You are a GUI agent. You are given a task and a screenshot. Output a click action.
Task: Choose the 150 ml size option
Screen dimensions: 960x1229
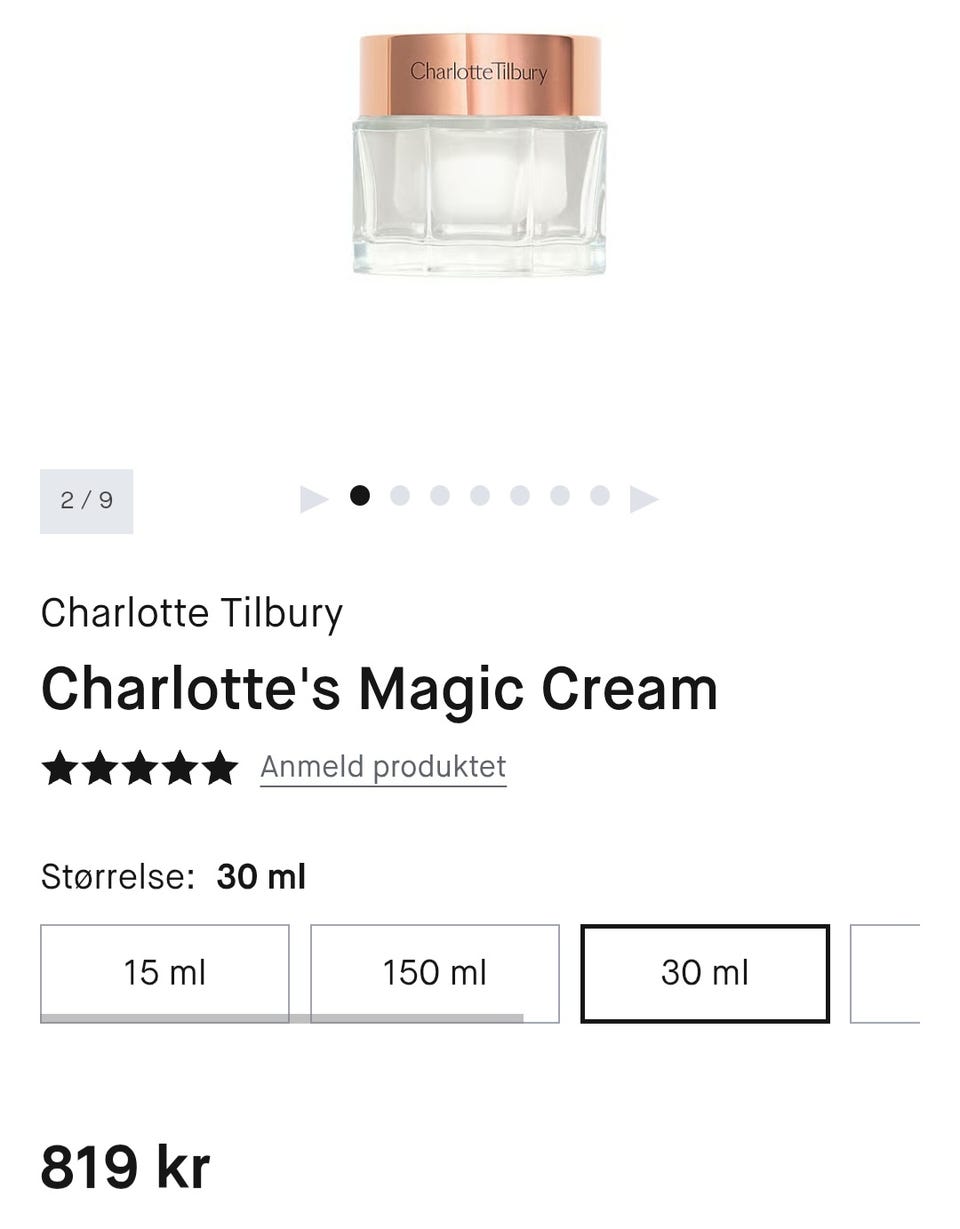(434, 972)
